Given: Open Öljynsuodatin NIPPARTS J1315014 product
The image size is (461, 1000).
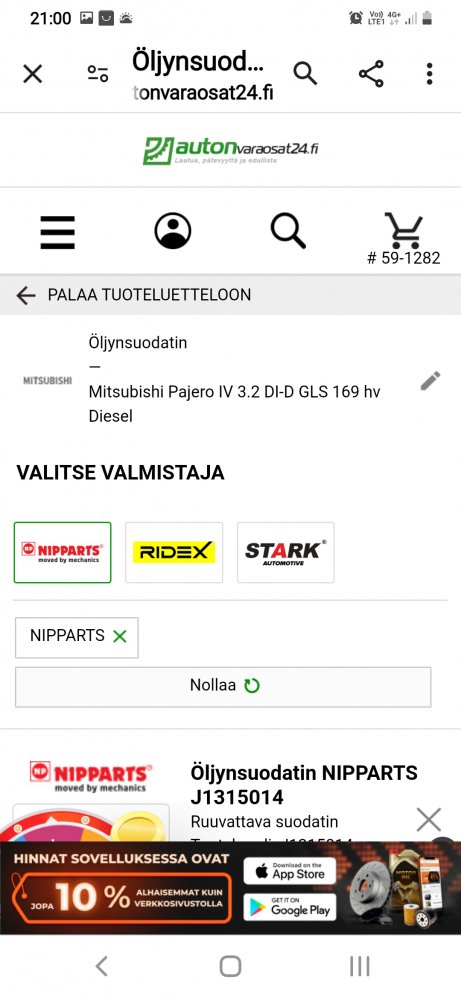Looking at the screenshot, I should coord(304,785).
